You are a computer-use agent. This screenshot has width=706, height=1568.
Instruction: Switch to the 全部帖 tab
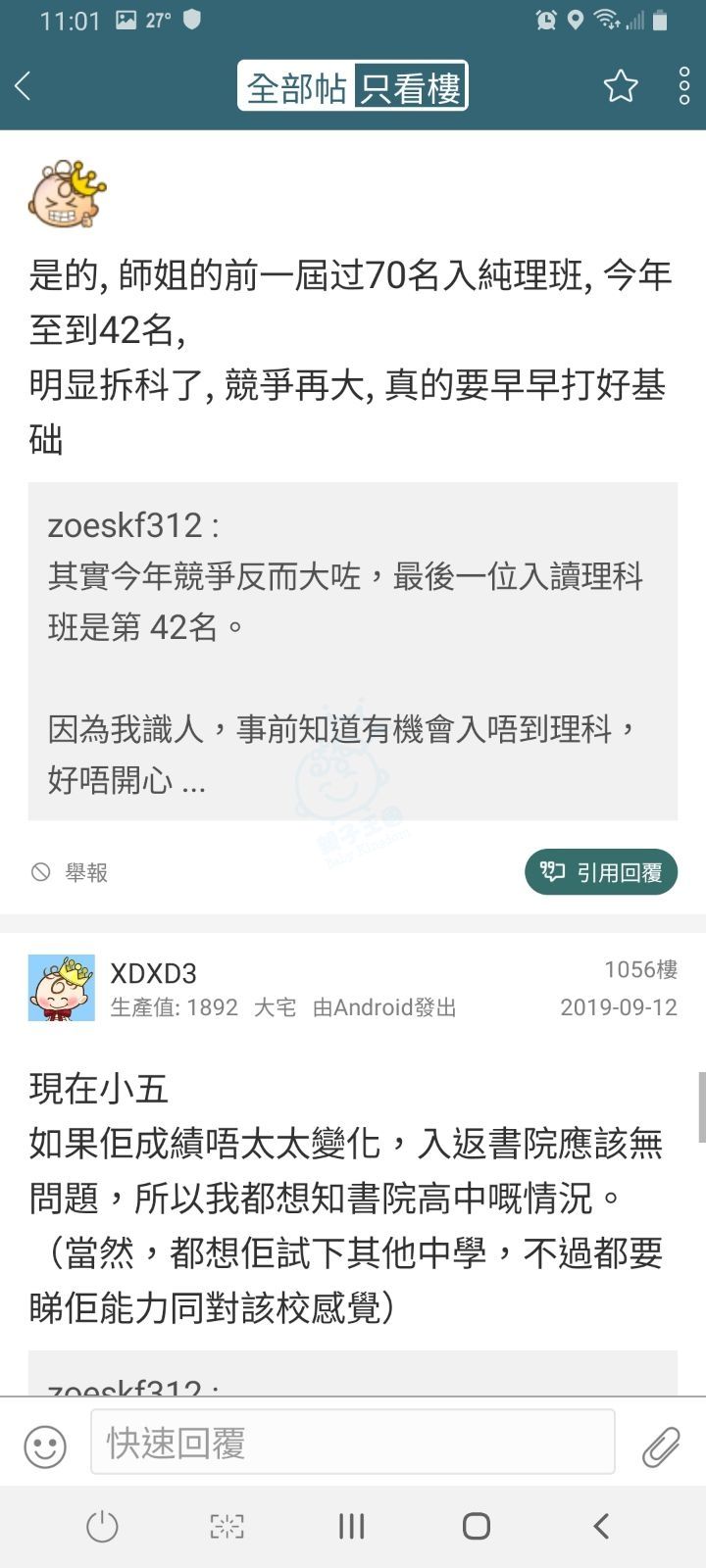click(x=295, y=87)
